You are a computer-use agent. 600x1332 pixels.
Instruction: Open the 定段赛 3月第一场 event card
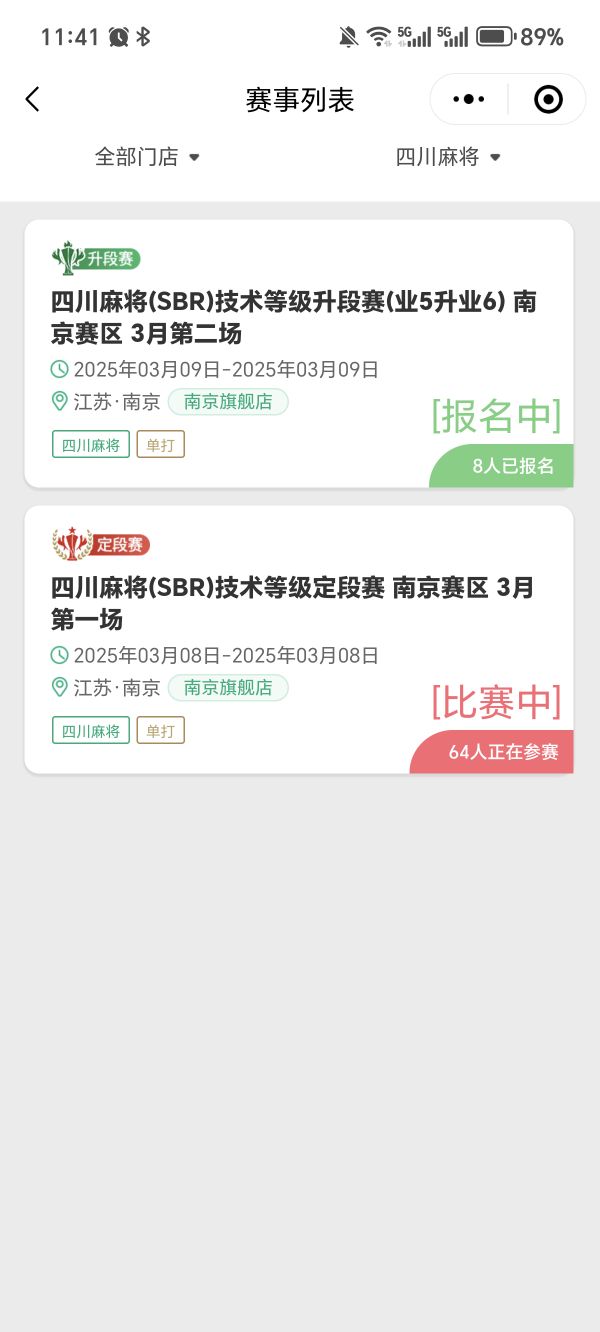[299, 640]
